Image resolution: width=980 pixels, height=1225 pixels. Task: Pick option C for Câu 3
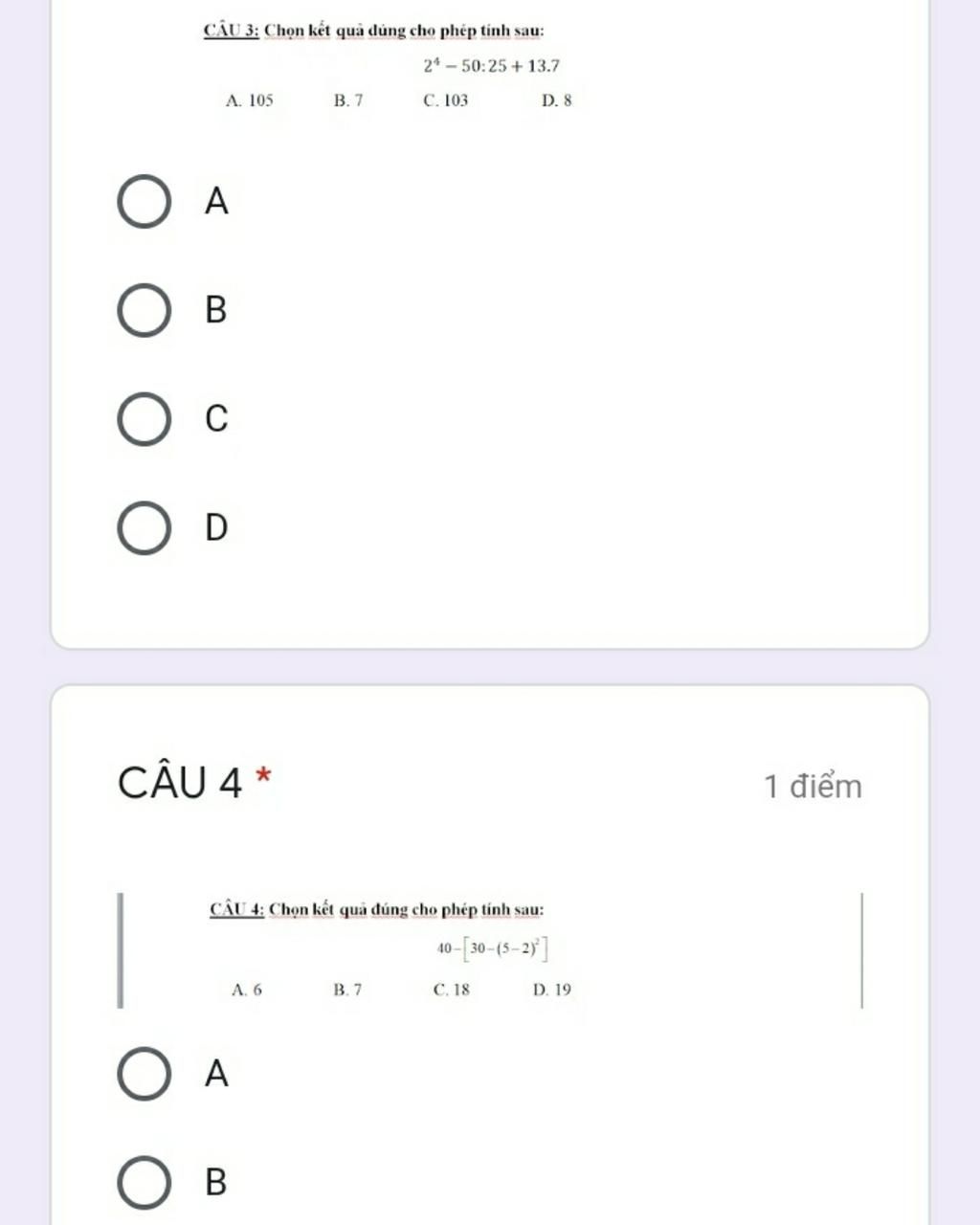point(145,419)
